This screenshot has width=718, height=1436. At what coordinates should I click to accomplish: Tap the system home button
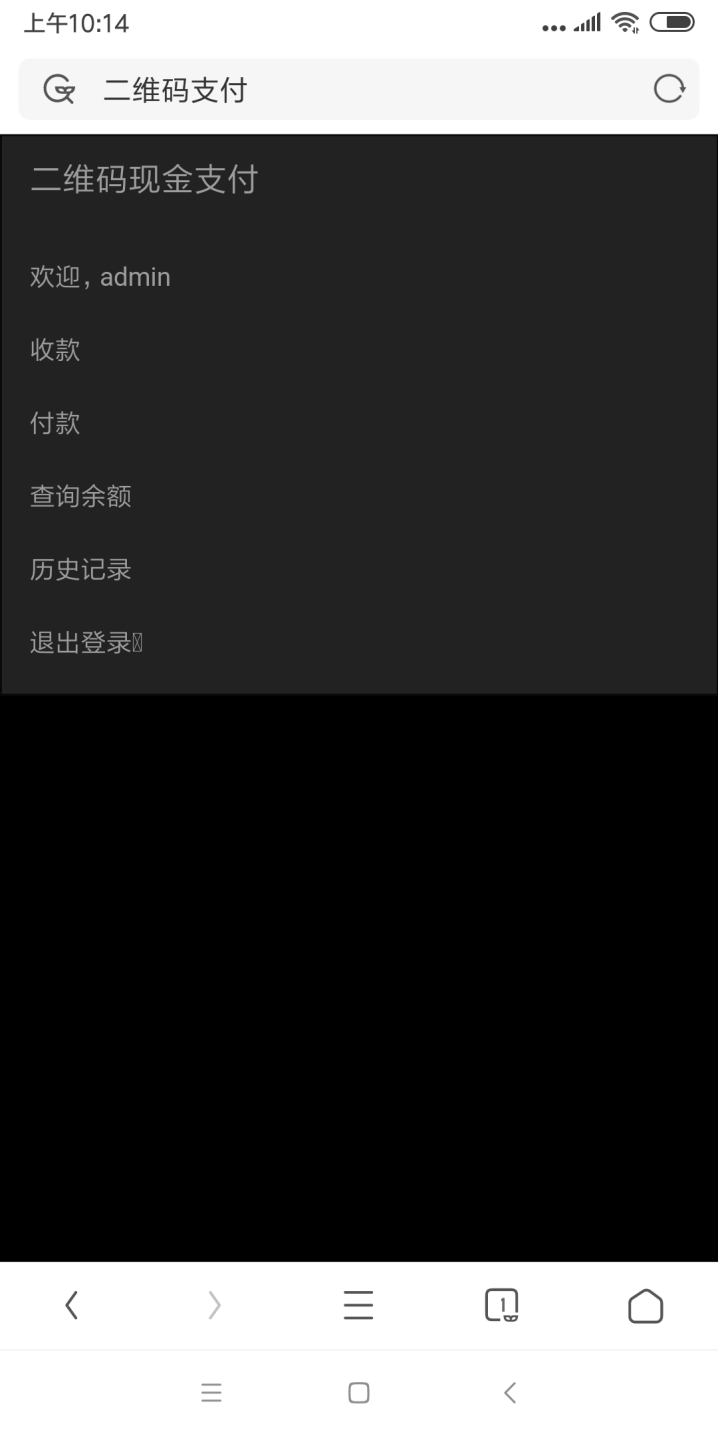pos(358,1392)
